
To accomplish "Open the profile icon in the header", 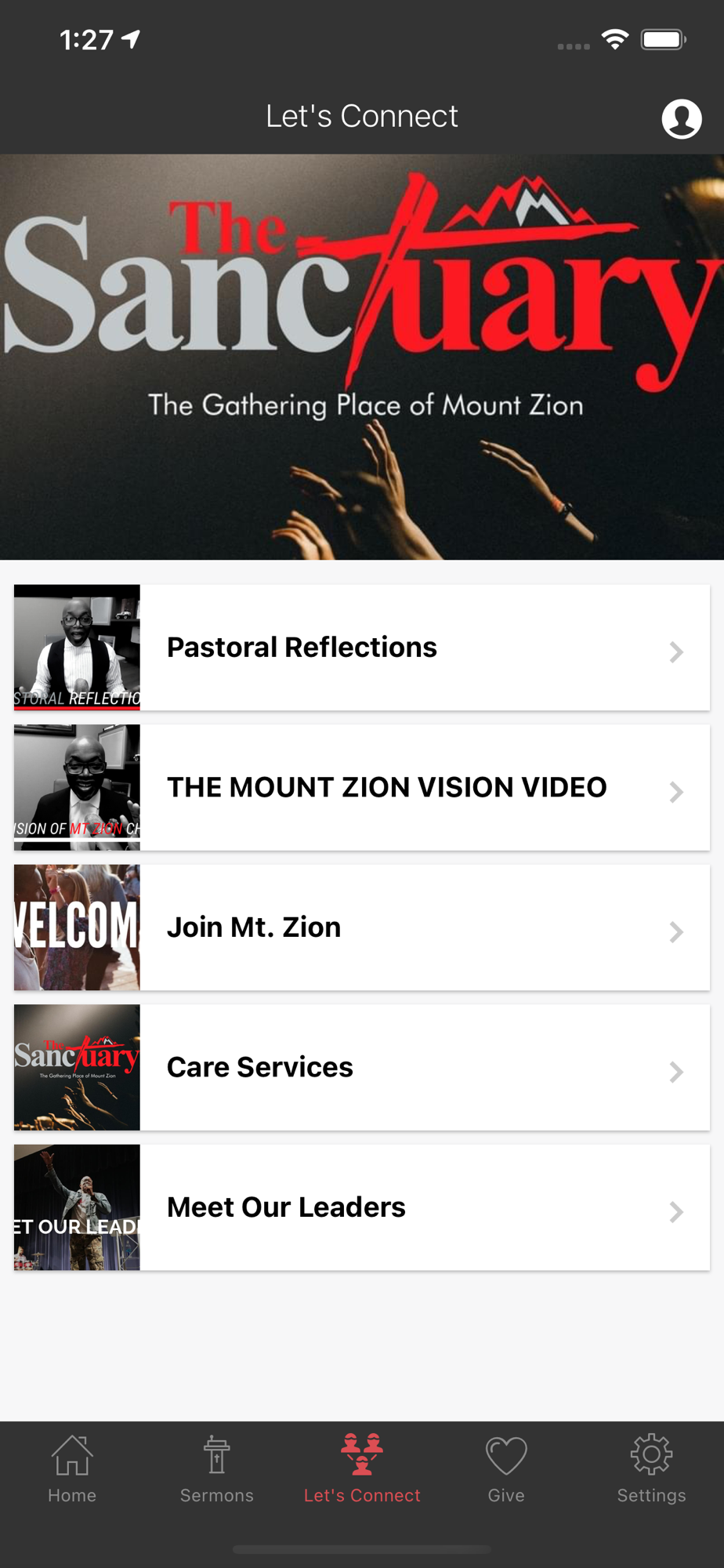I will [681, 119].
